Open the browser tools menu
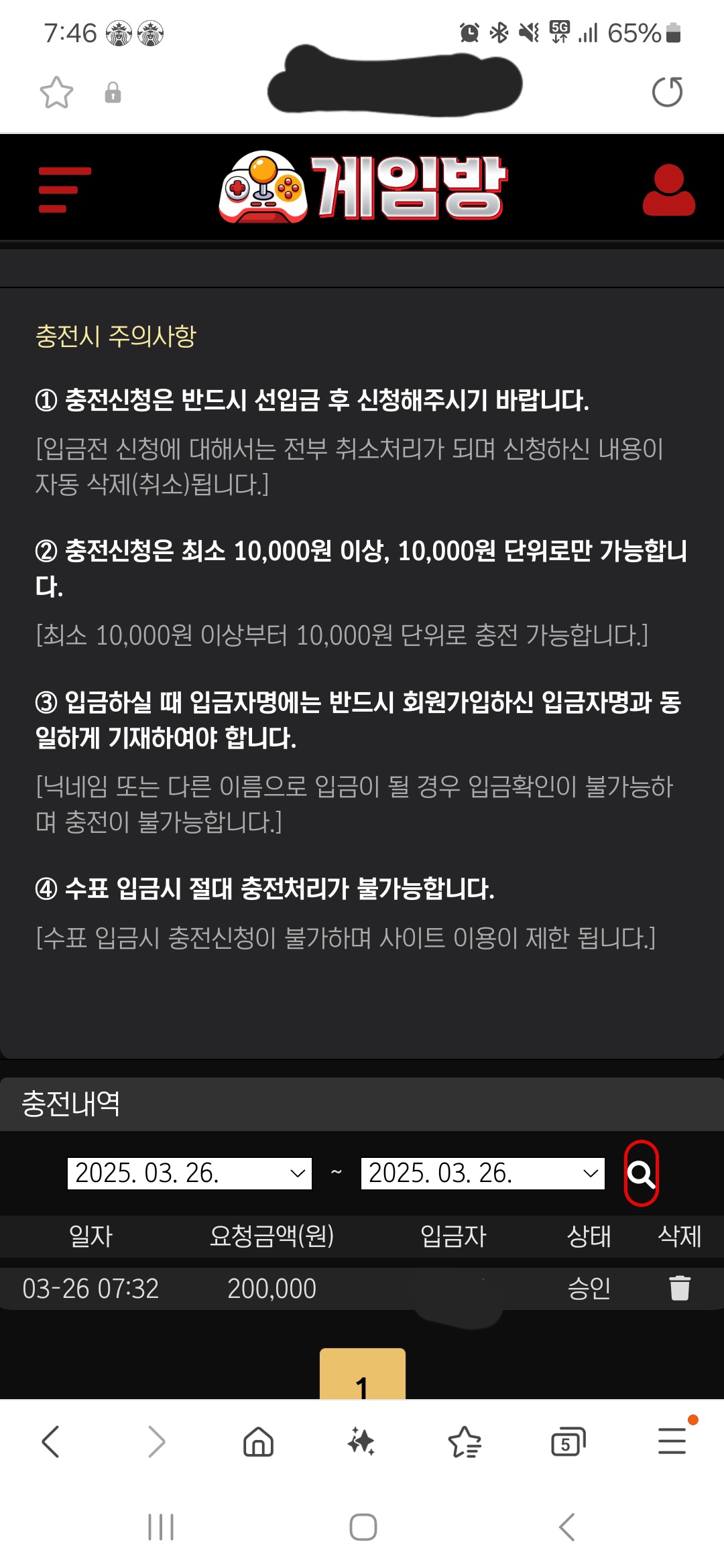This screenshot has width=724, height=1568. [x=672, y=1441]
